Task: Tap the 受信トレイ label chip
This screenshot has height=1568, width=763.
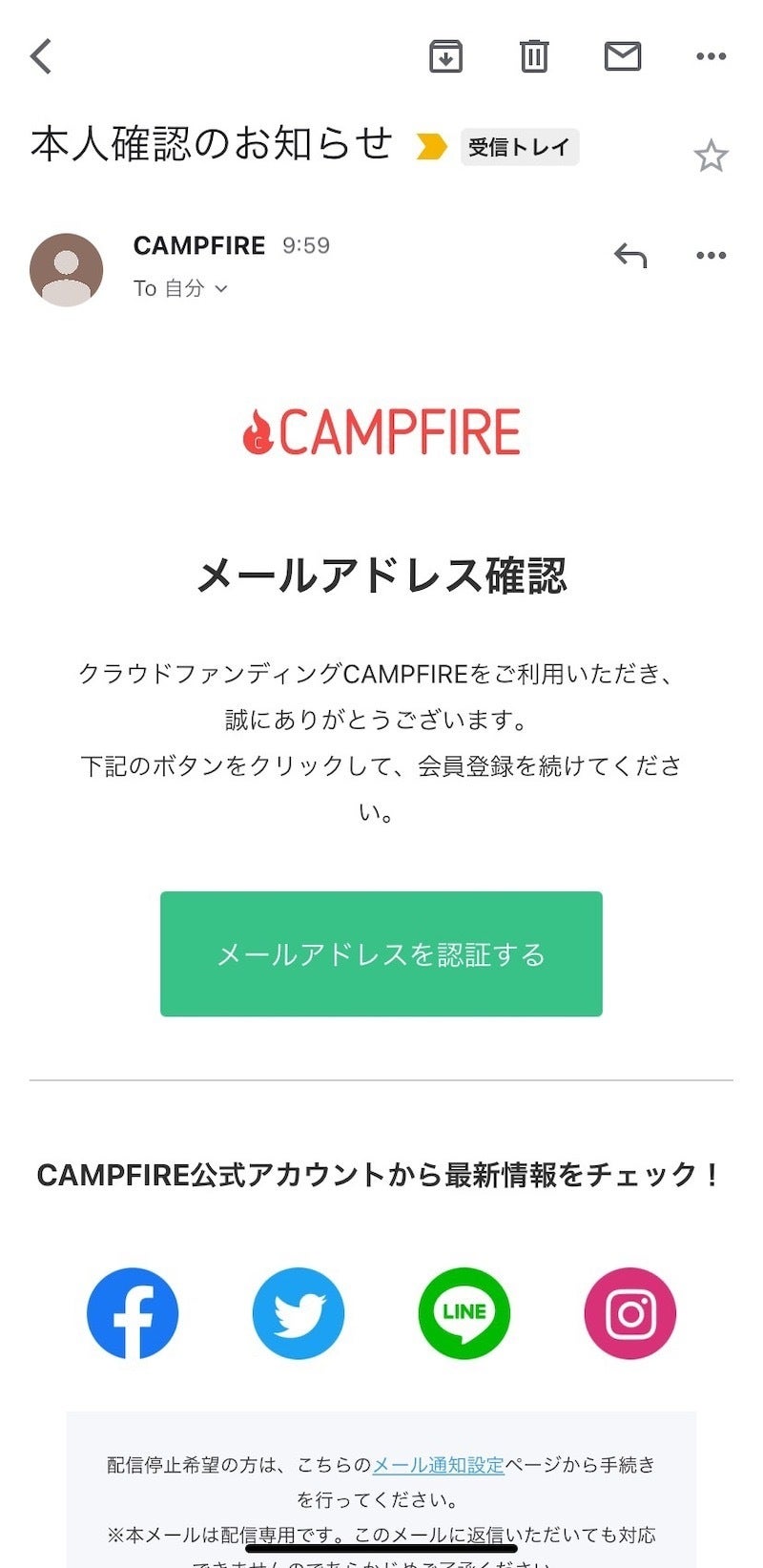Action: [x=519, y=147]
